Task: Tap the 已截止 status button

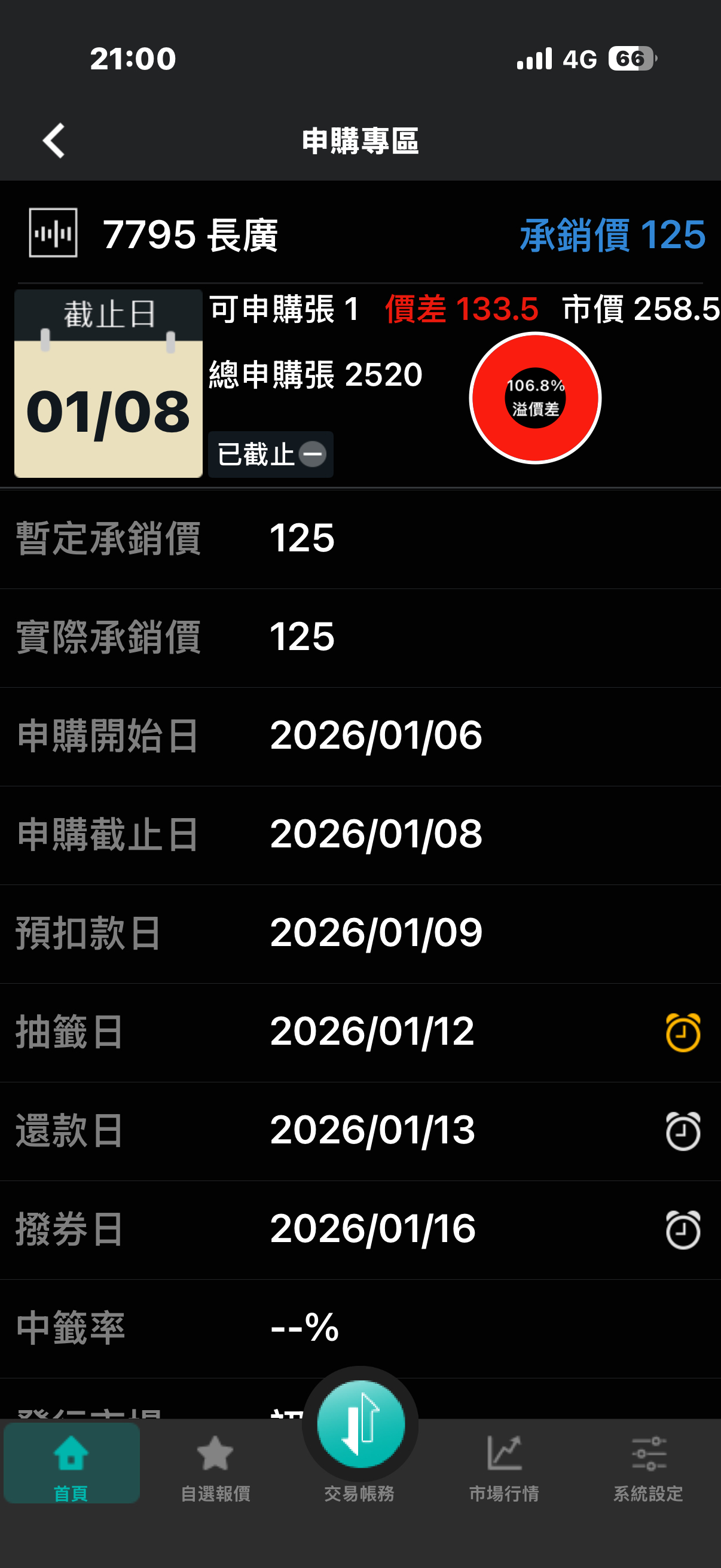Action: coord(271,454)
